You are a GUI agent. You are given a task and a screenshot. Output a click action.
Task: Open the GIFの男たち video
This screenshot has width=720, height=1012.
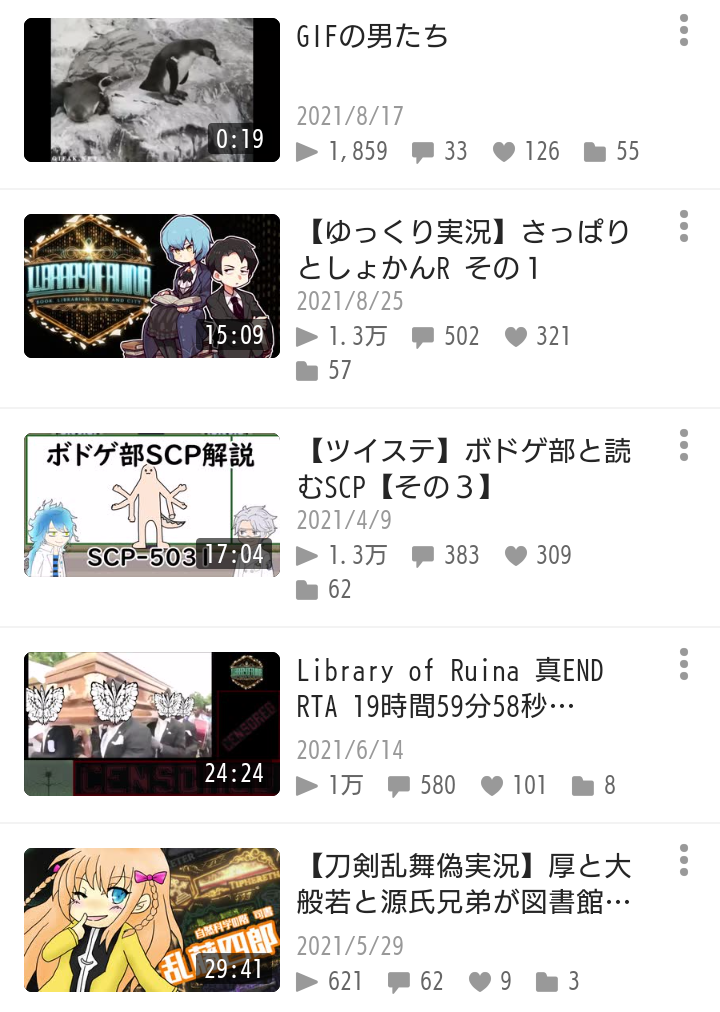(152, 90)
